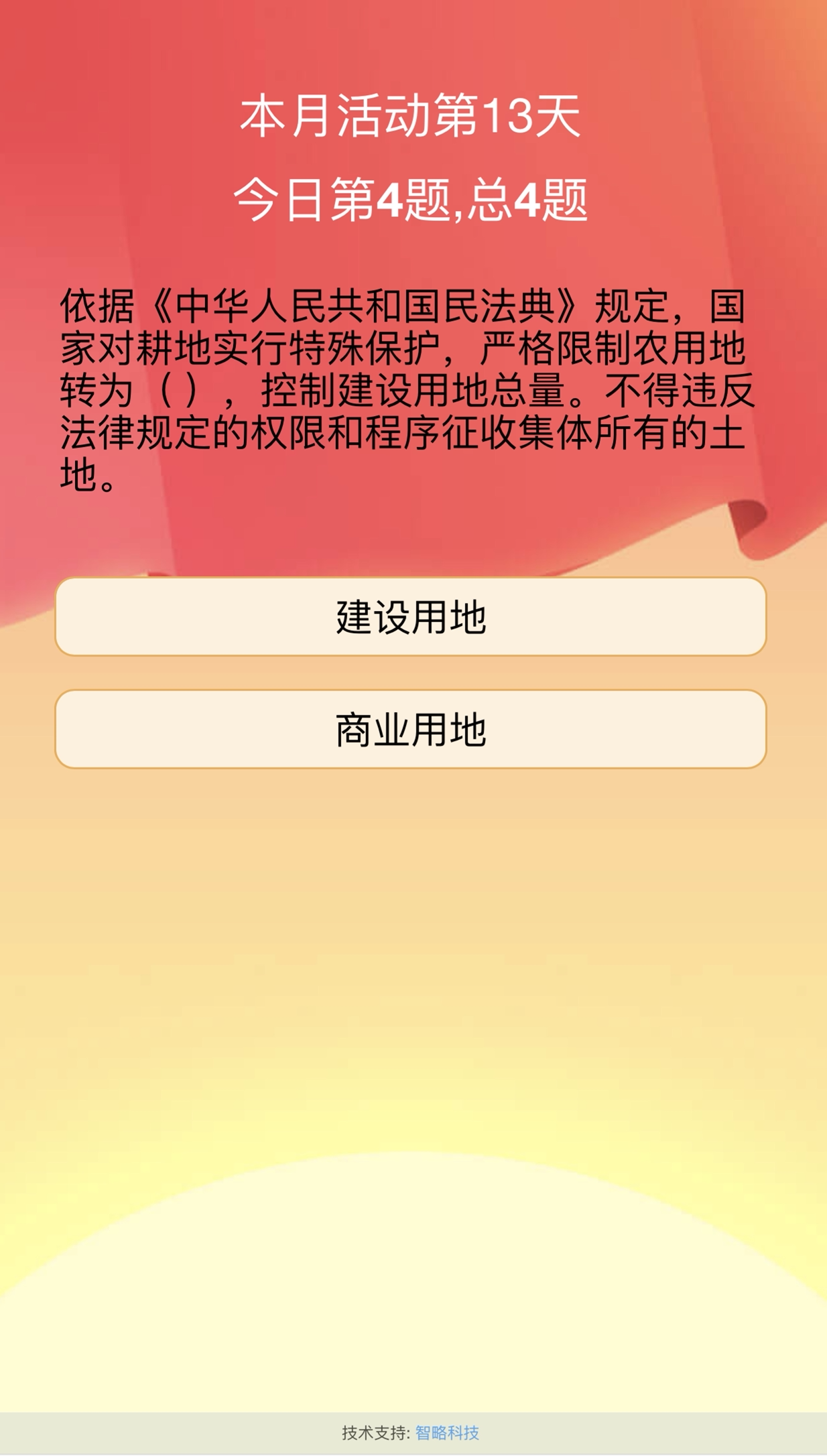Open the 智略科技 tech support link

[x=447, y=1433]
